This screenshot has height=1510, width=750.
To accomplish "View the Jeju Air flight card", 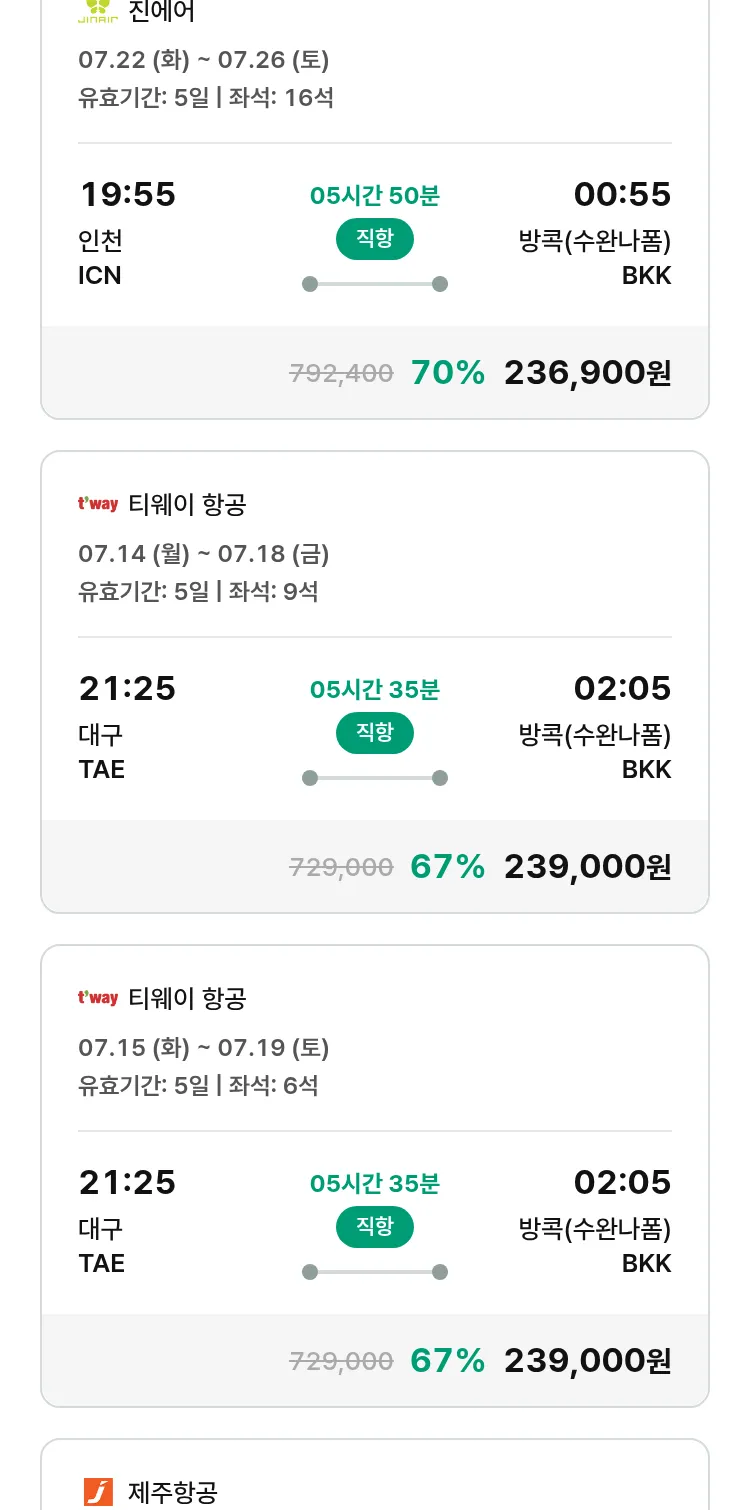I will click(375, 1475).
